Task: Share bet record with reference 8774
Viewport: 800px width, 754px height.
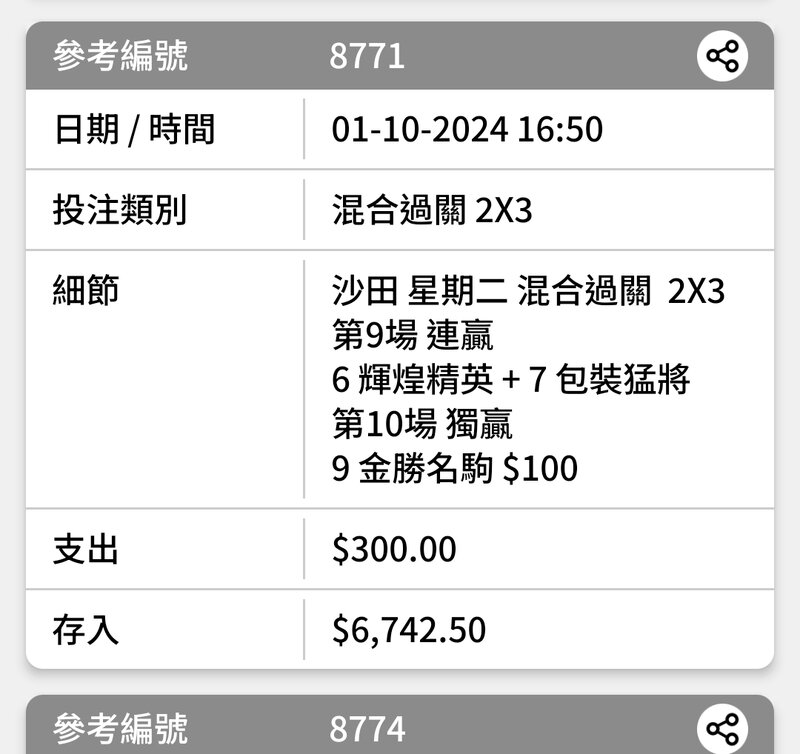Action: (722, 729)
